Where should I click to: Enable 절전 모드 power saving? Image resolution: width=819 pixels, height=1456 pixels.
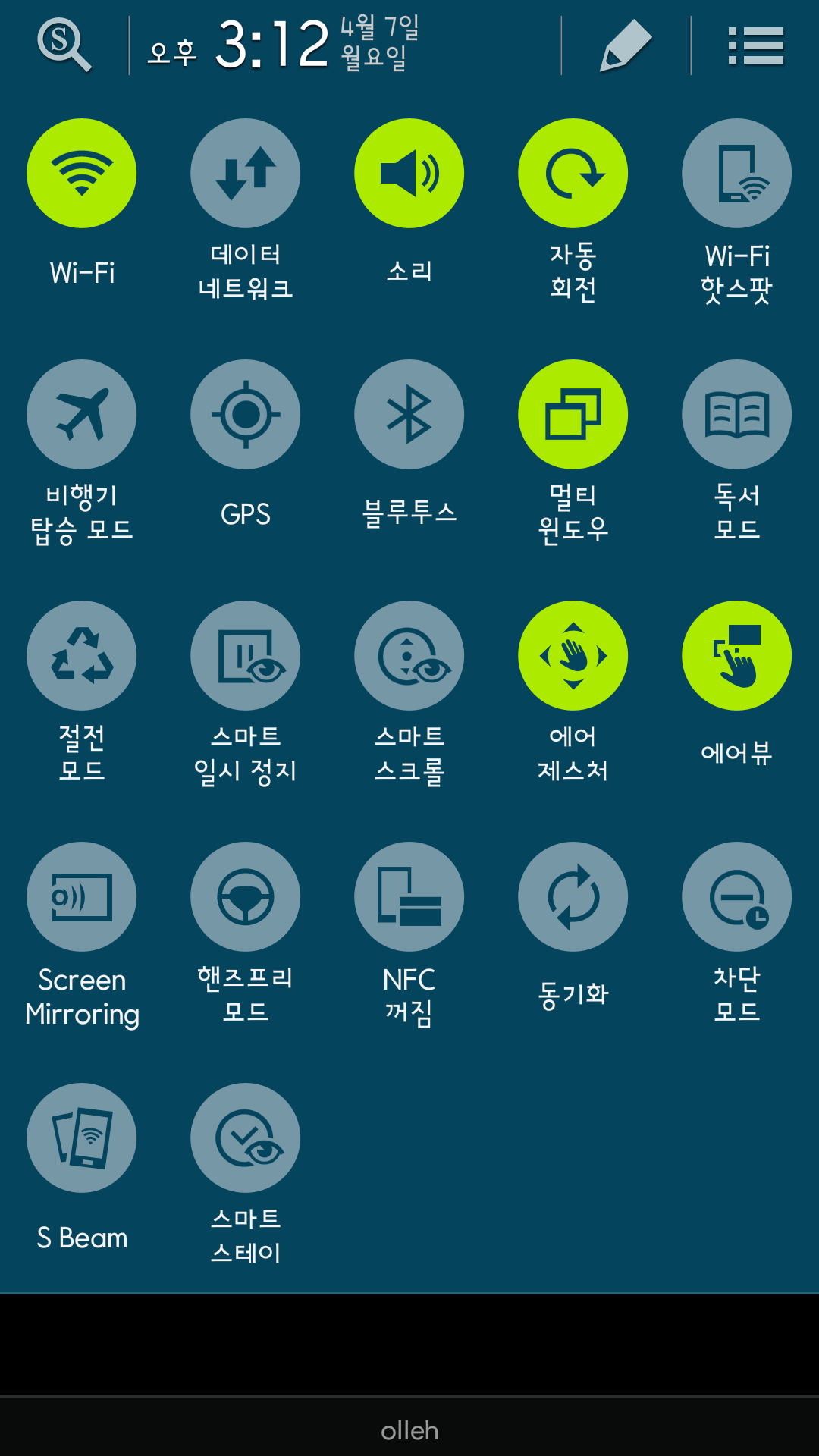[82, 656]
